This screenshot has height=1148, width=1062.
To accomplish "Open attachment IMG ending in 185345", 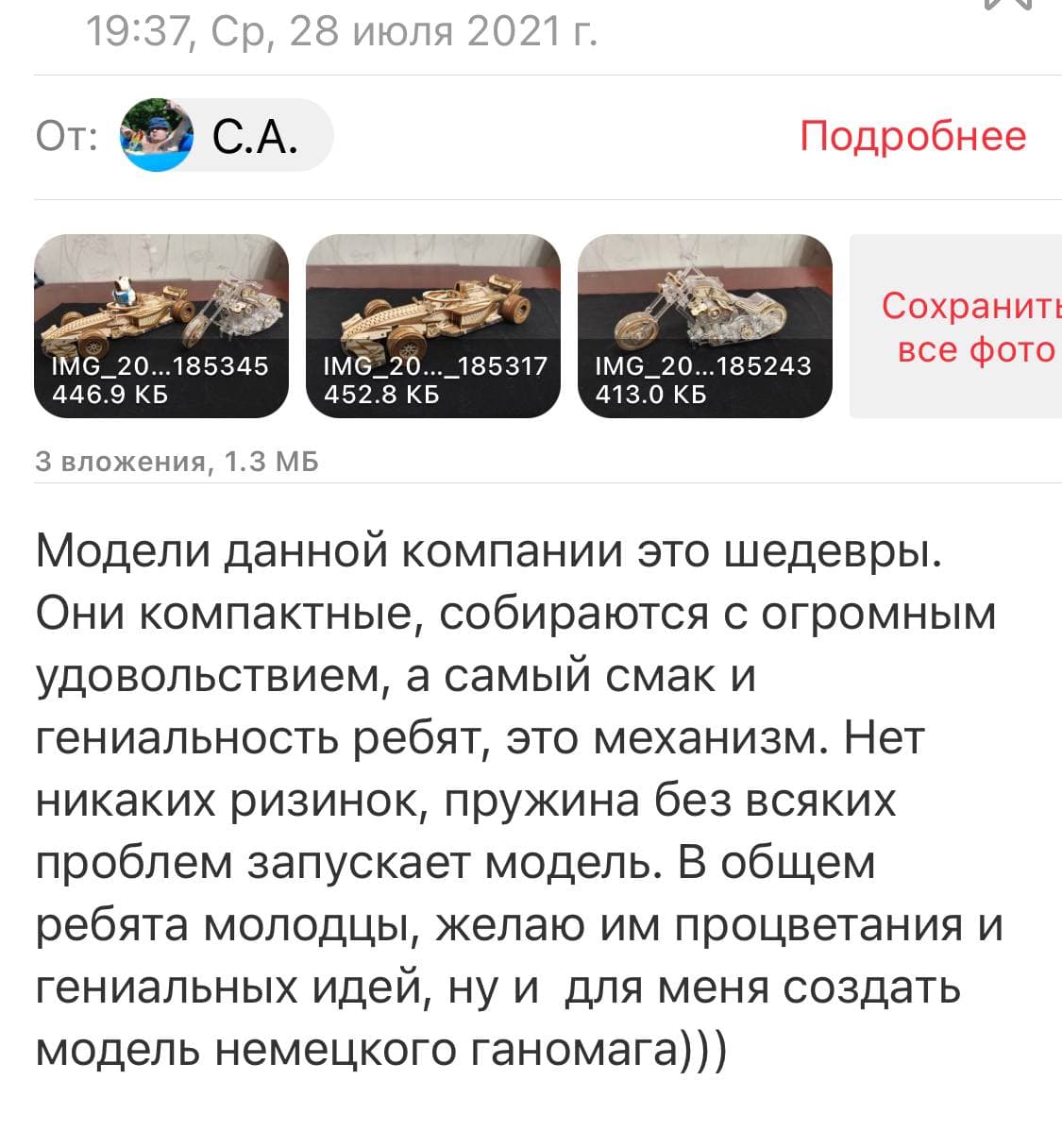I will 160,325.
